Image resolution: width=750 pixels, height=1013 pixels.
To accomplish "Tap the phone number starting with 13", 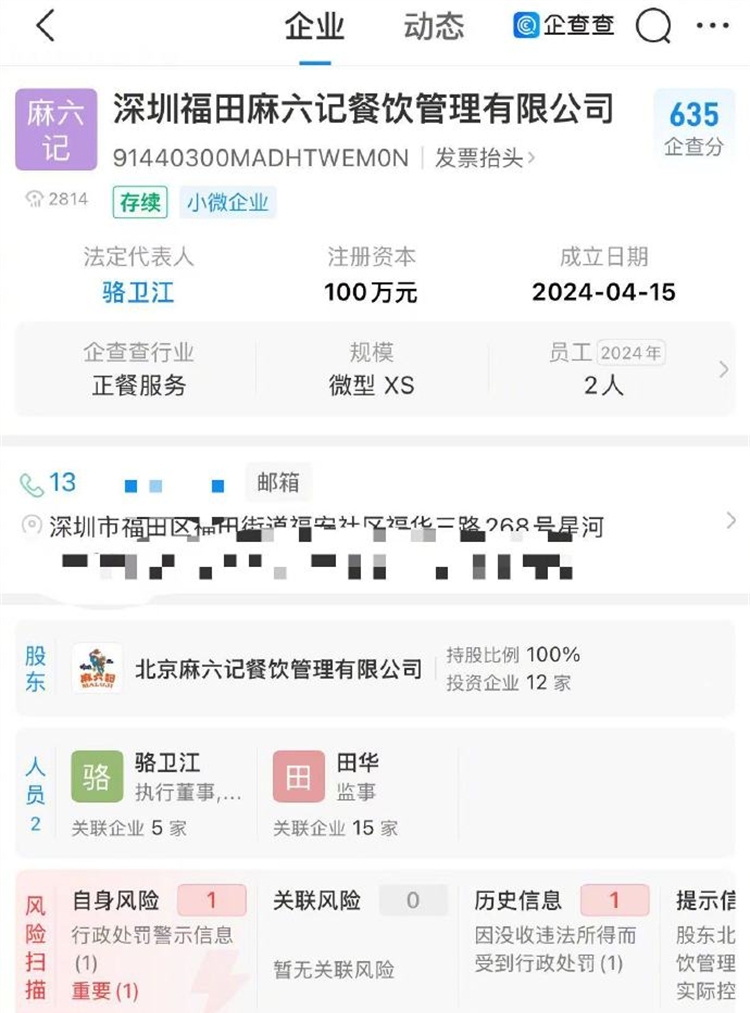I will (x=62, y=484).
